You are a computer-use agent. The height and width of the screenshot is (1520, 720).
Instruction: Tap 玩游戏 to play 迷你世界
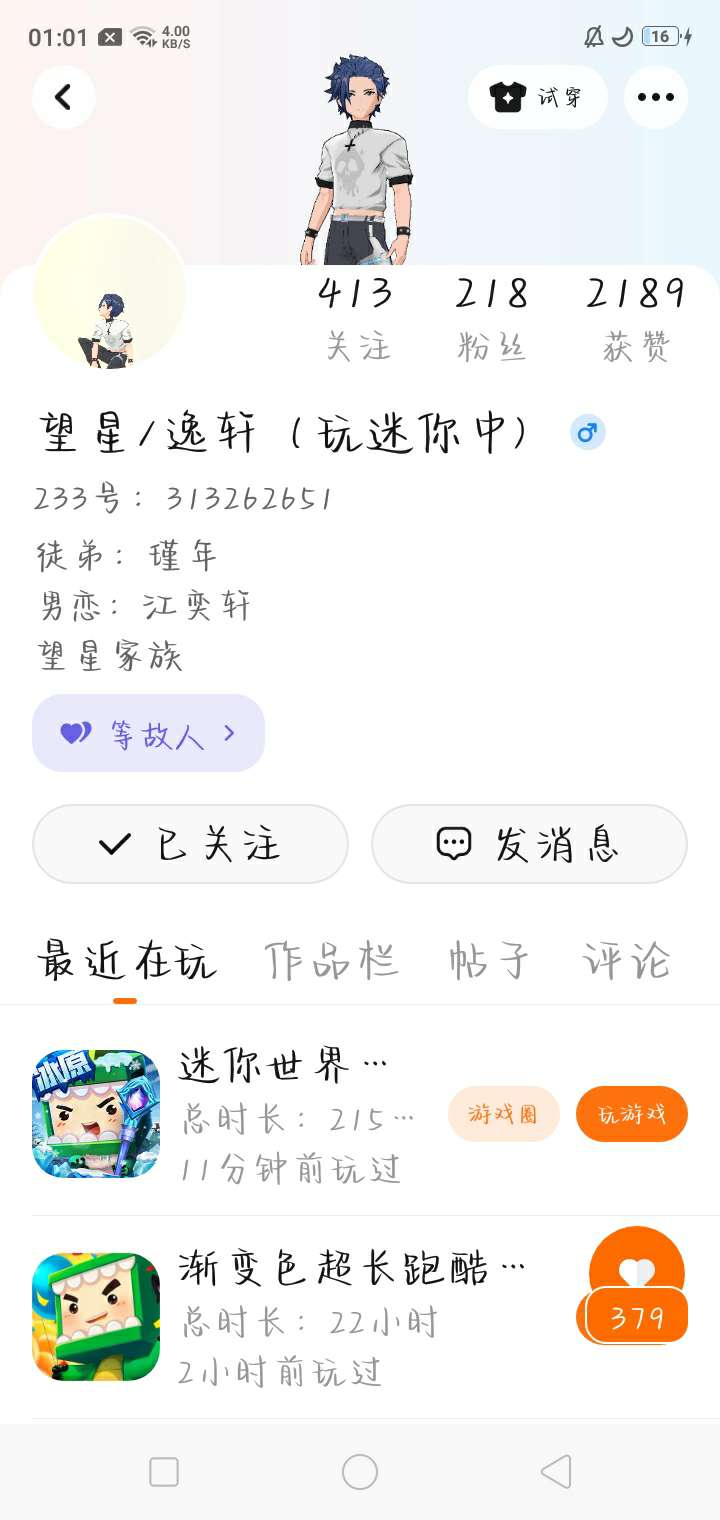click(x=631, y=1113)
